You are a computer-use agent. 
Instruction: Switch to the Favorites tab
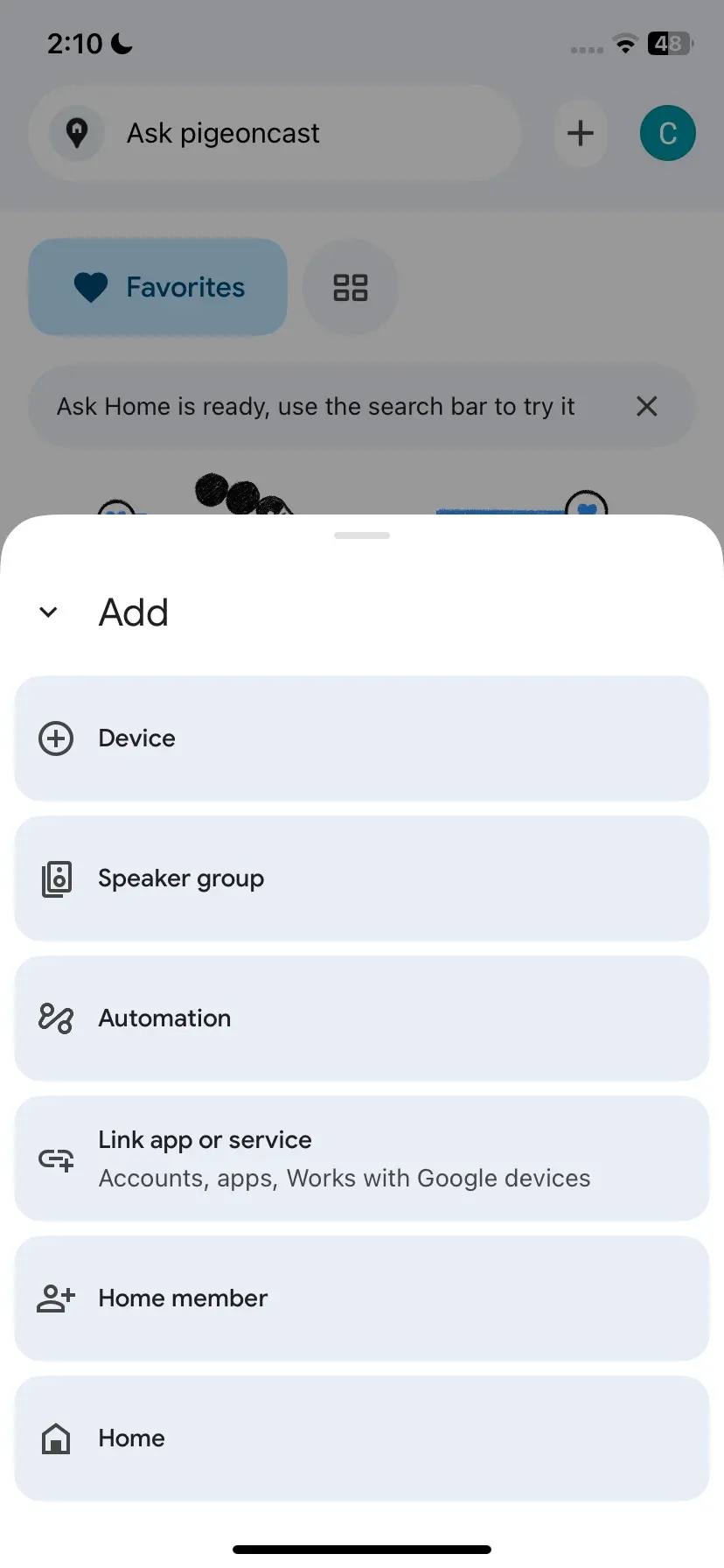158,287
